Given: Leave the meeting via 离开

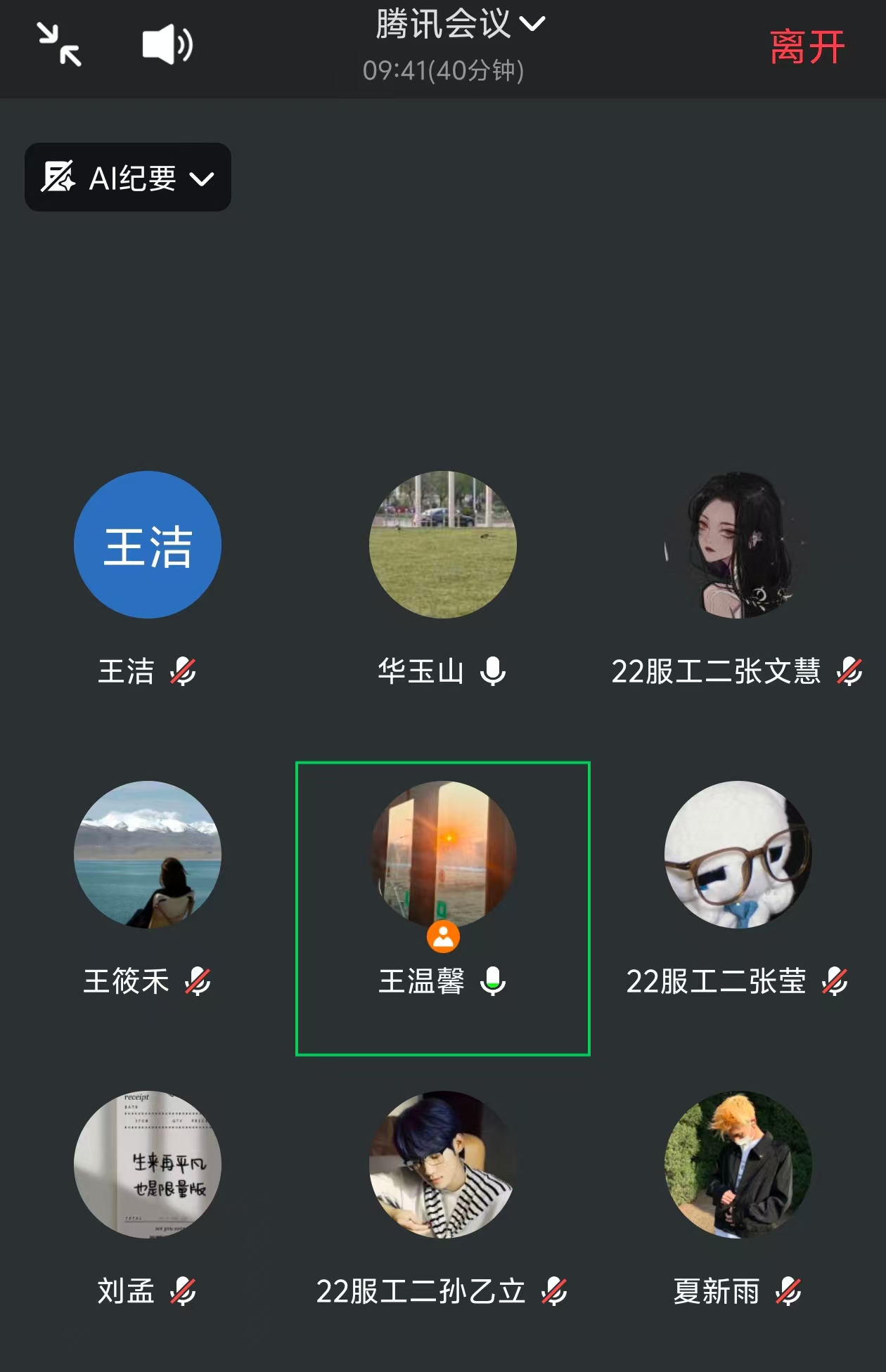Looking at the screenshot, I should (807, 48).
